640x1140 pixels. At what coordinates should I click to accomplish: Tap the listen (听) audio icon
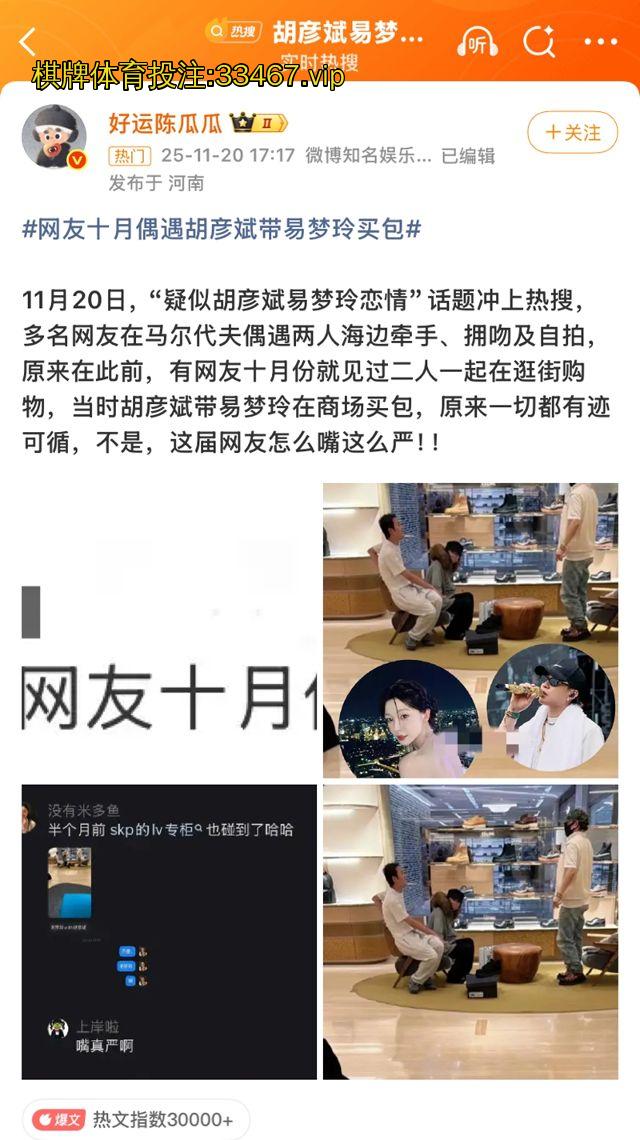tap(477, 41)
